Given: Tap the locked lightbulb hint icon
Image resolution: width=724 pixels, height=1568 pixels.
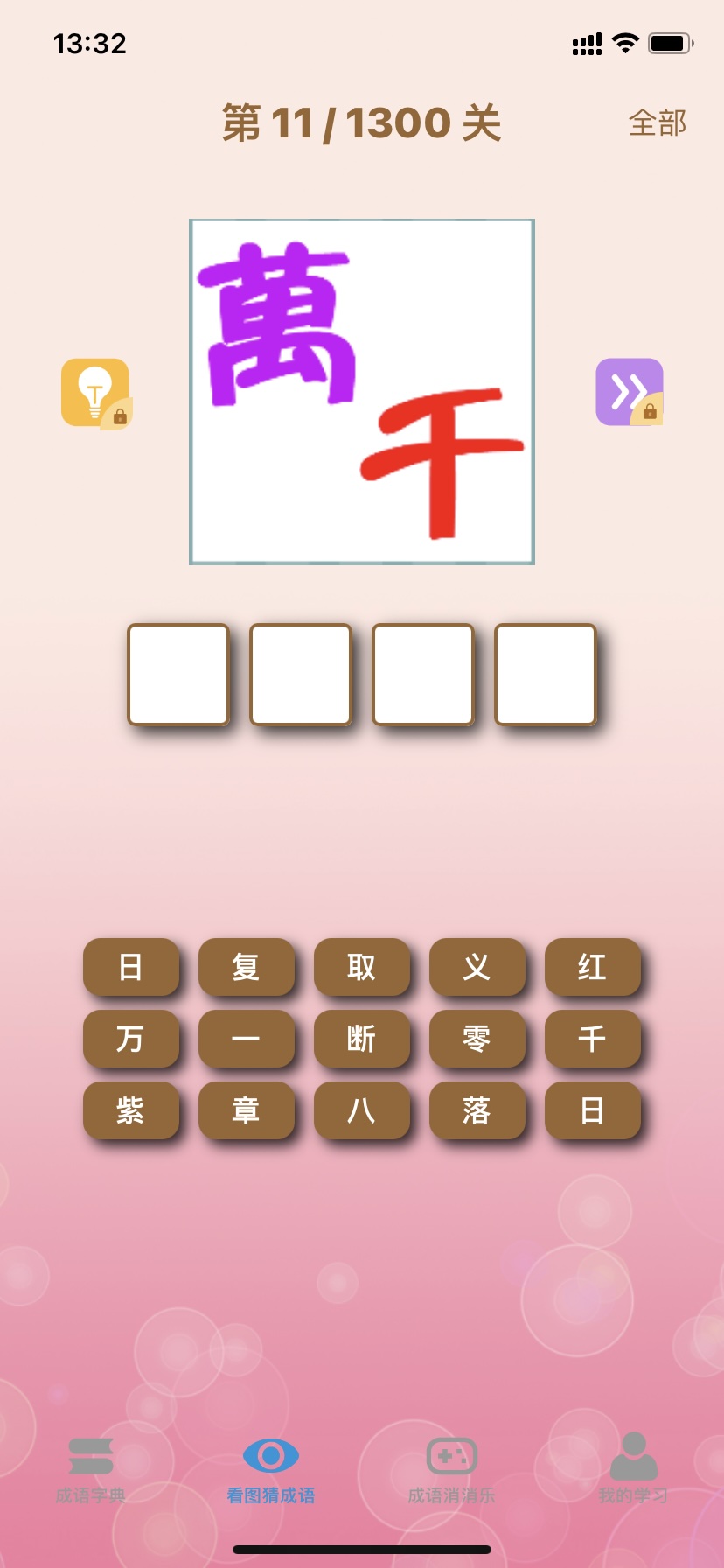Looking at the screenshot, I should pyautogui.click(x=96, y=393).
